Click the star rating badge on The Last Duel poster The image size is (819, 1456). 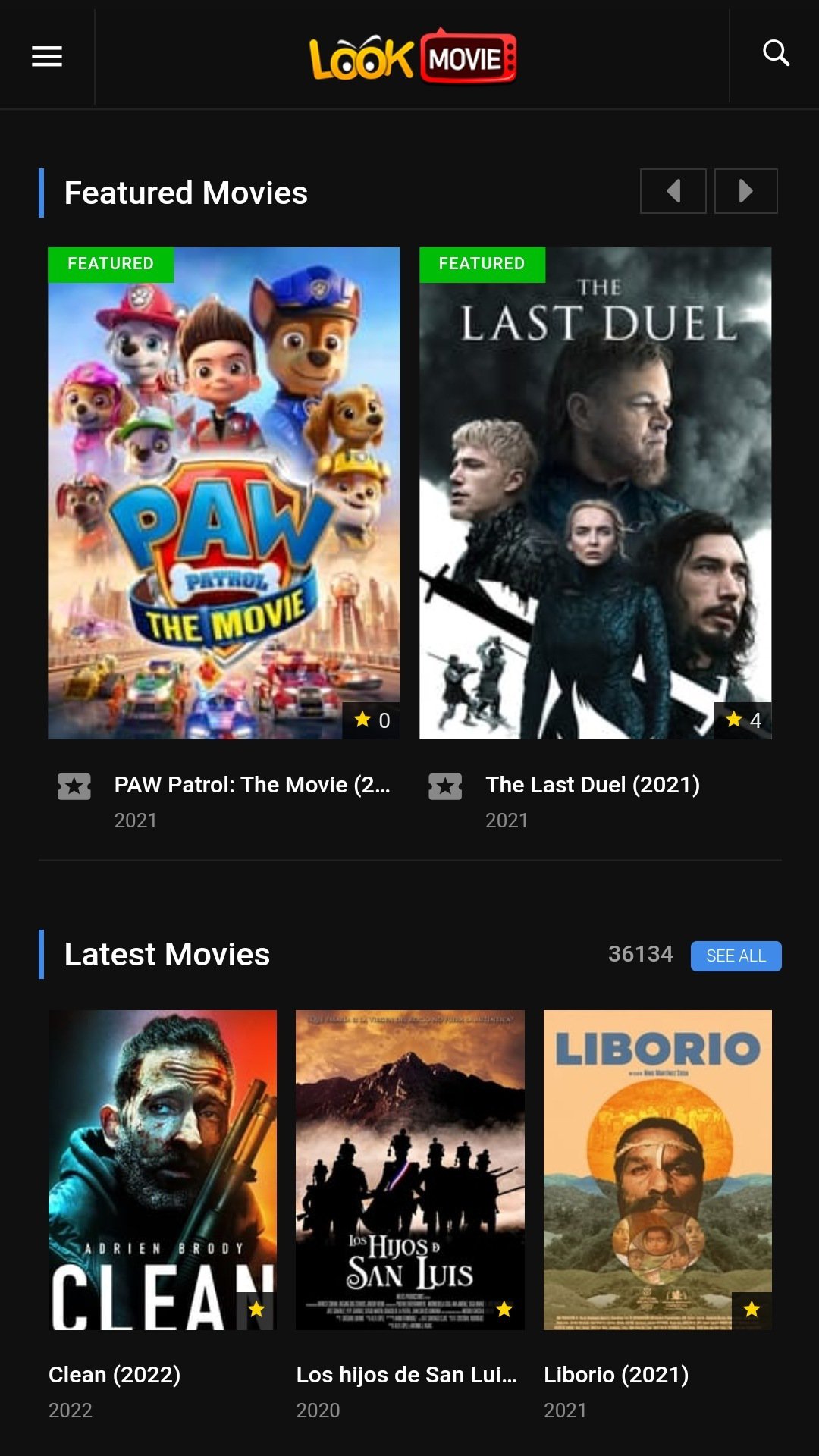pyautogui.click(x=743, y=720)
